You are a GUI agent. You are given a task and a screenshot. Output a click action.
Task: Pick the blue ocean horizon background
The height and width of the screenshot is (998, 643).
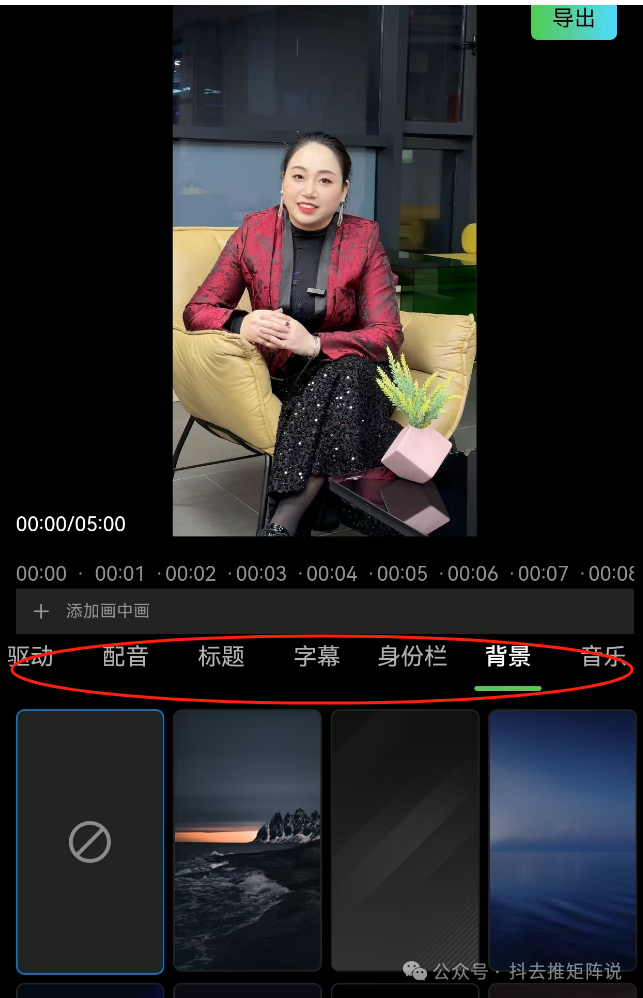pyautogui.click(x=562, y=840)
